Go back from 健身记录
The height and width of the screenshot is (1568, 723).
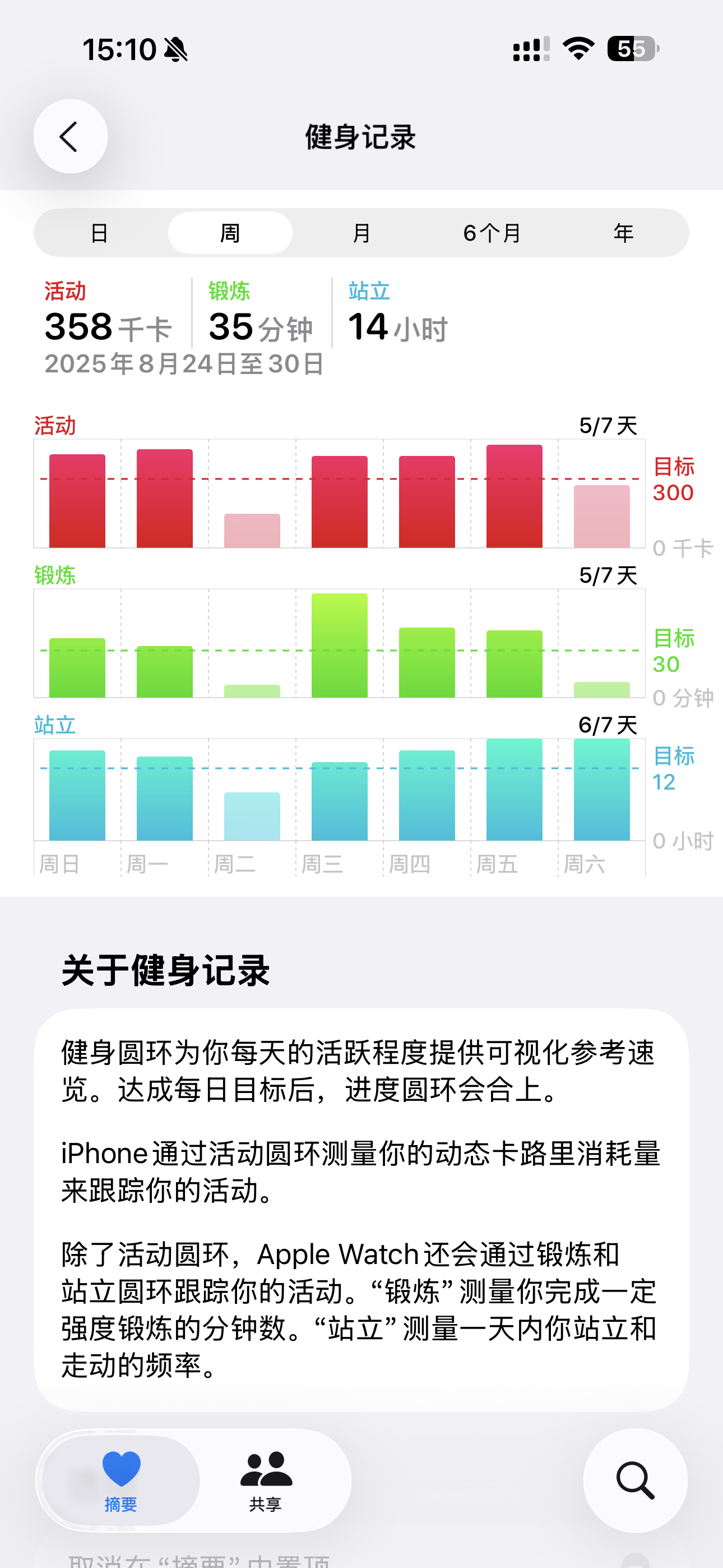coord(70,136)
